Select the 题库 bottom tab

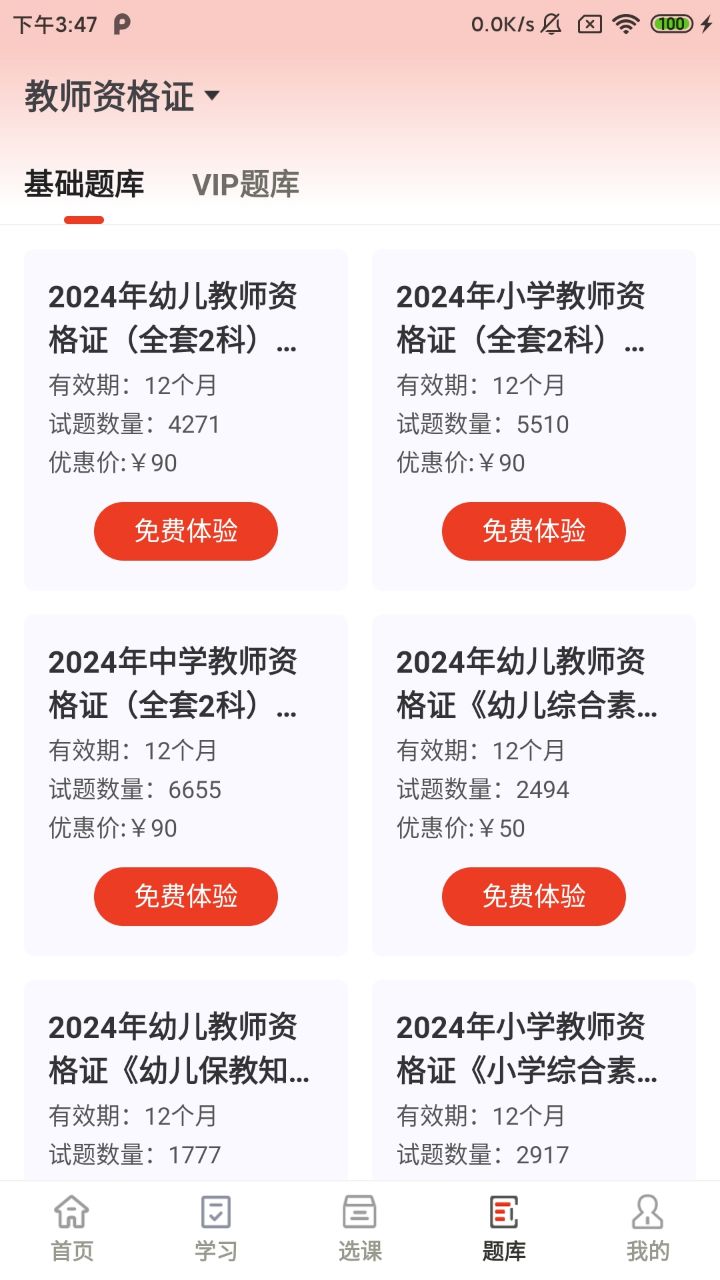coord(504,1228)
